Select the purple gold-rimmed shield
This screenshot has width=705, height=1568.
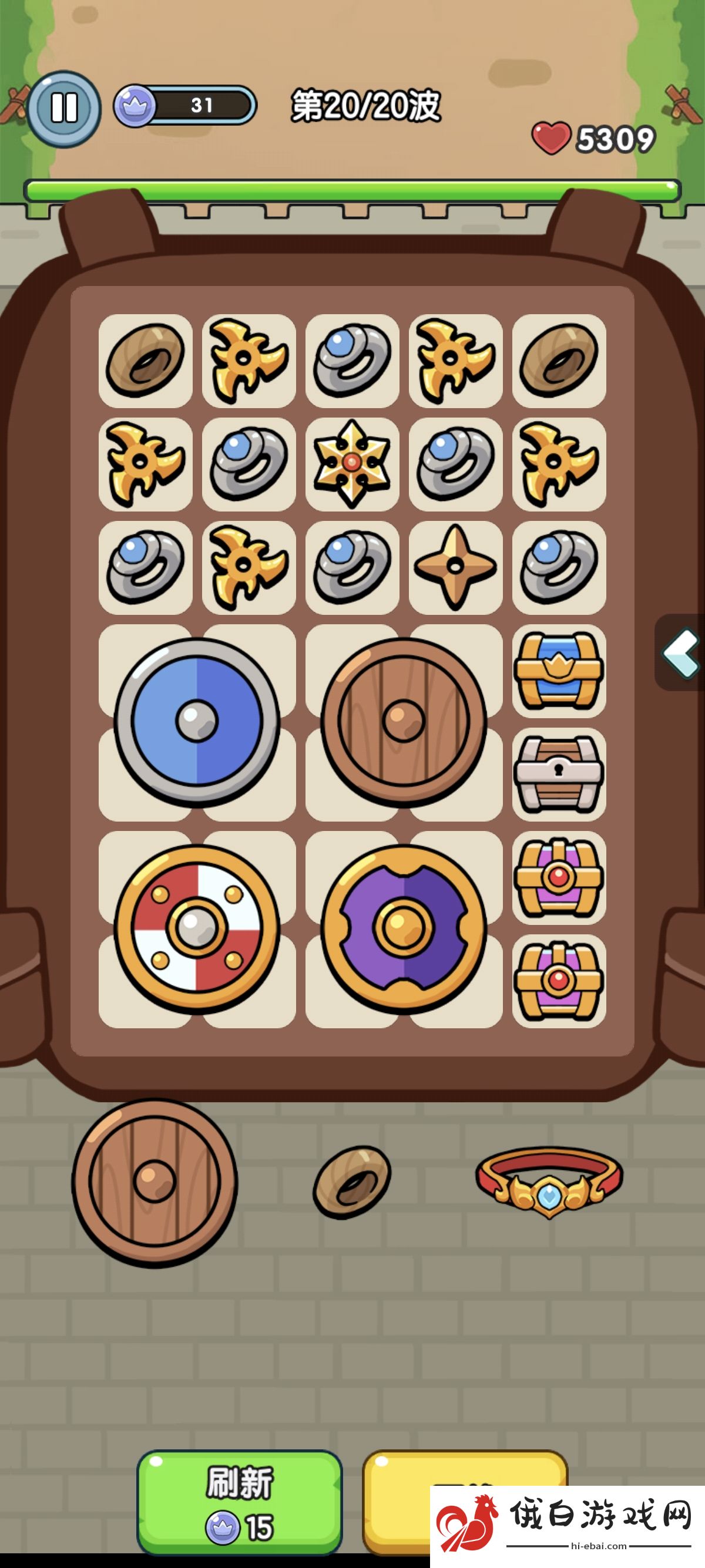tap(404, 929)
